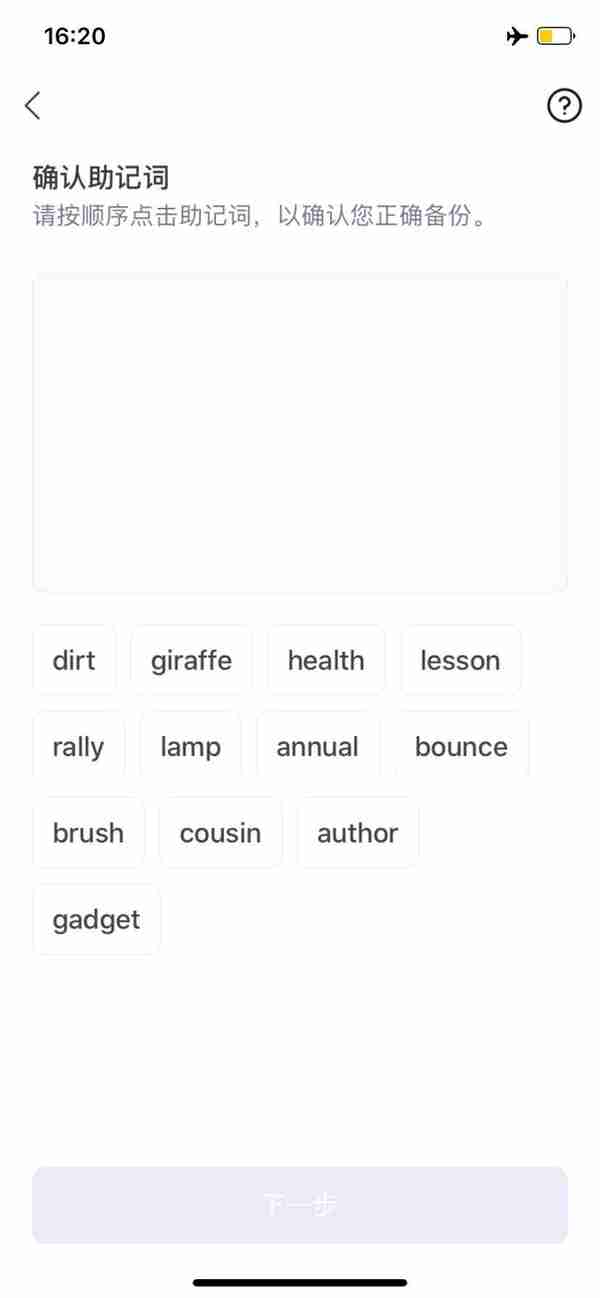Image resolution: width=600 pixels, height=1298 pixels.
Task: Select the word dirt
Action: (74, 660)
